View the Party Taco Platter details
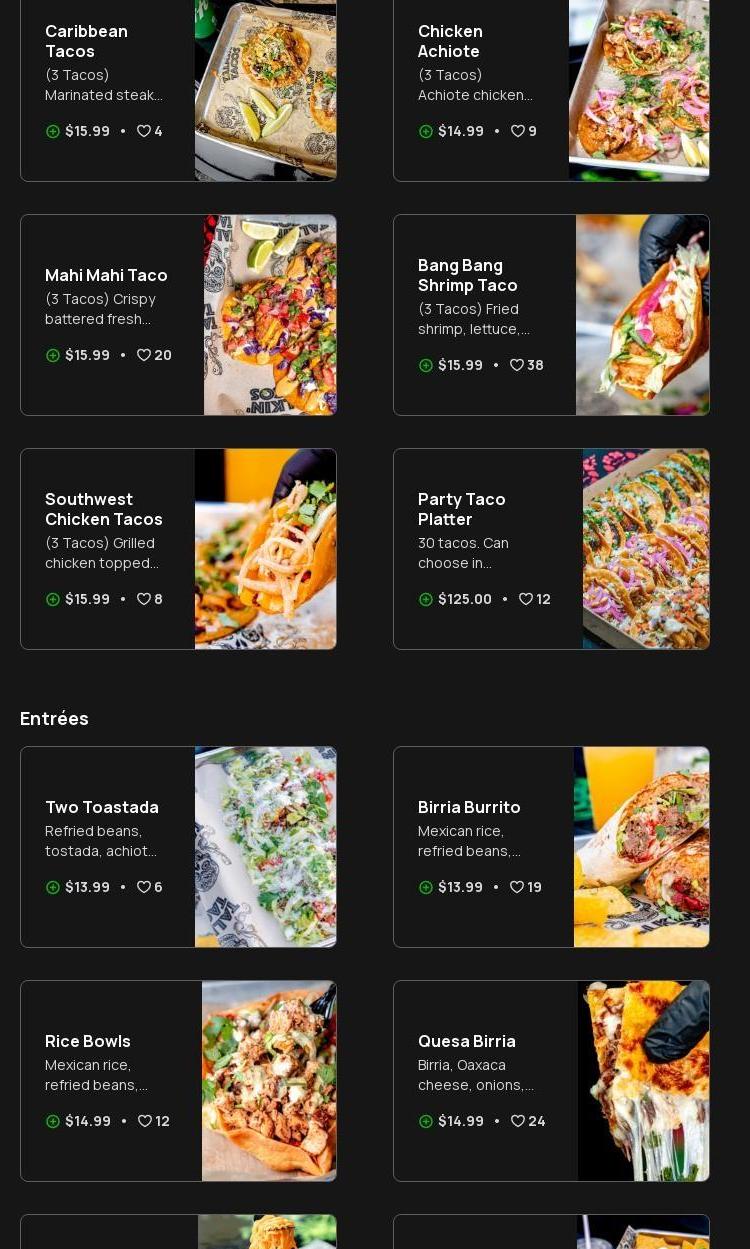Viewport: 750px width, 1249px height. (x=461, y=509)
